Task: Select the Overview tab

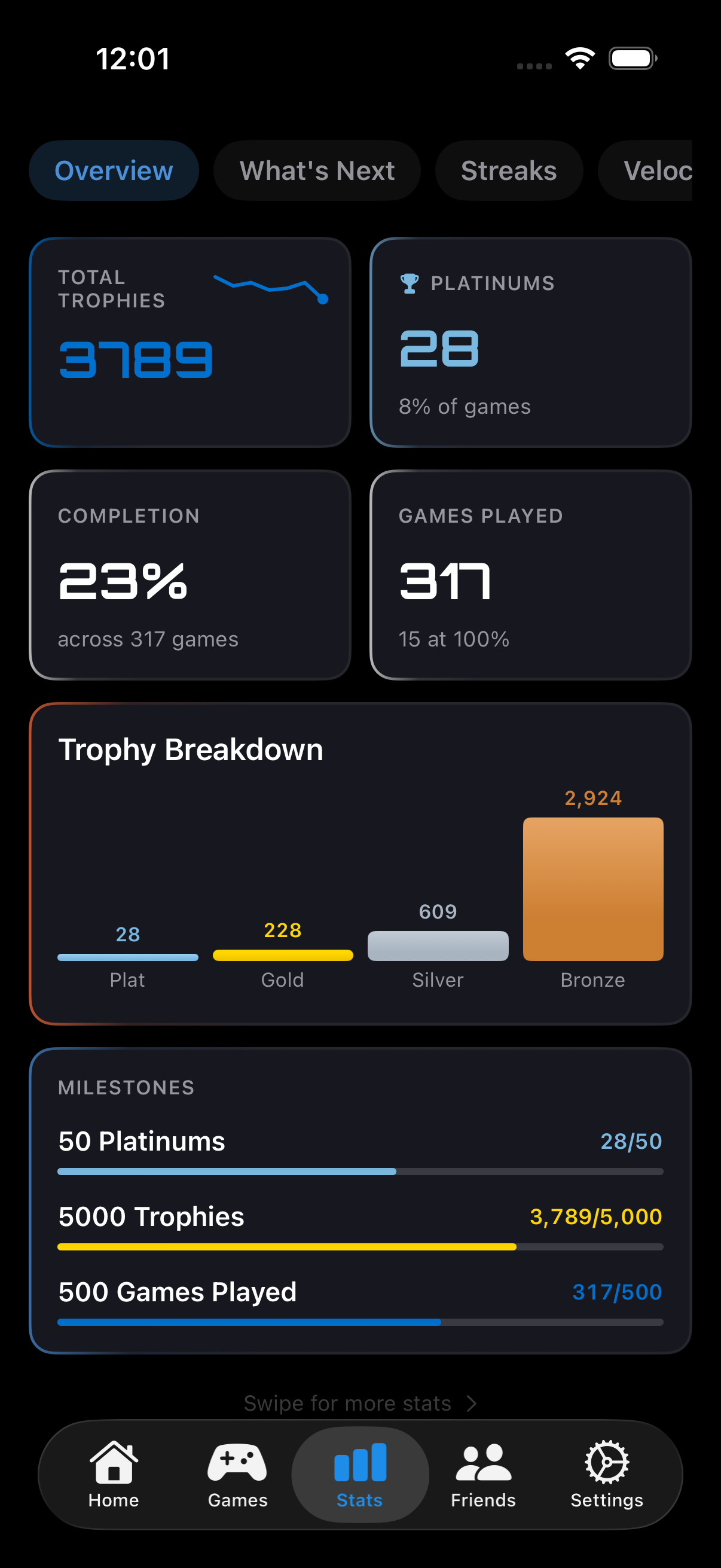Action: [114, 170]
